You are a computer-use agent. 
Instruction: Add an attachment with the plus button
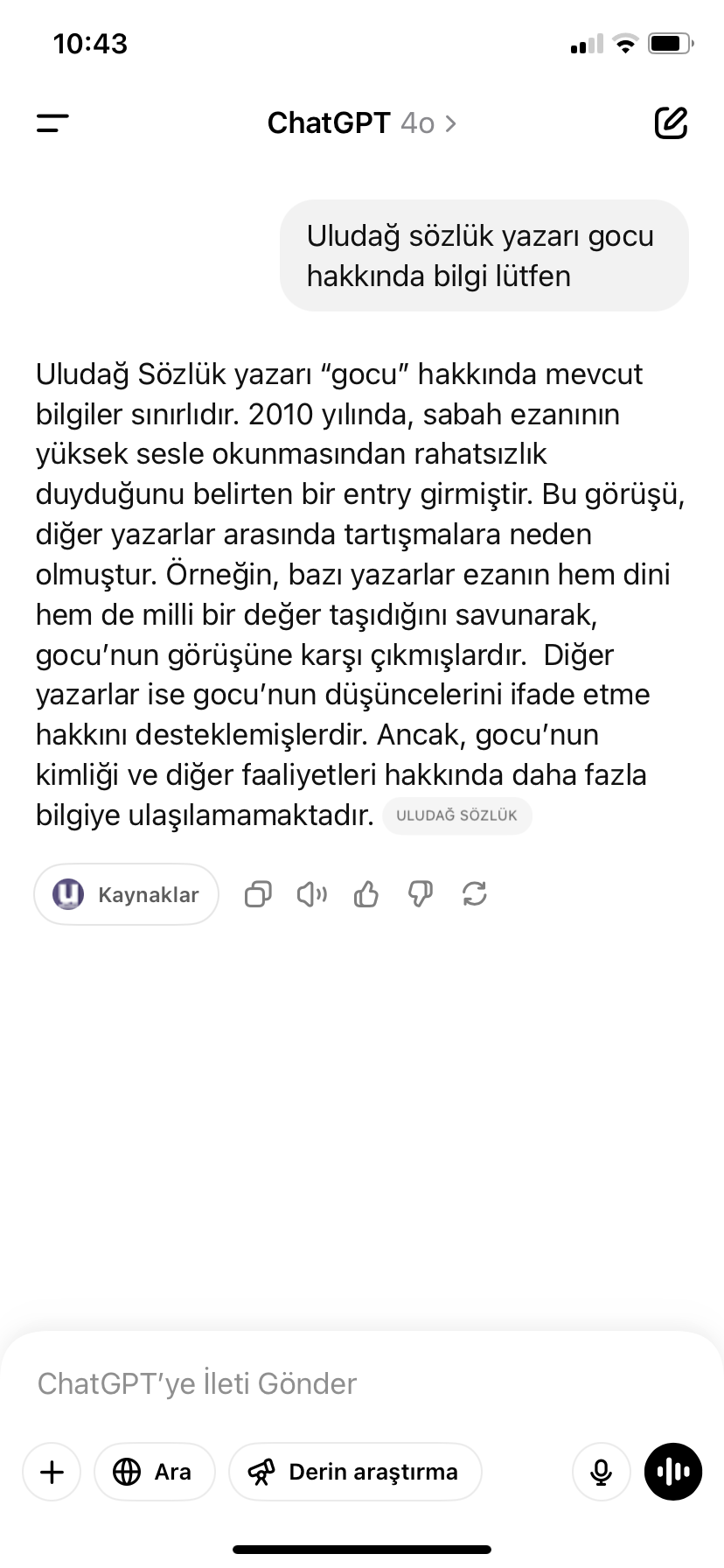coord(52,1472)
